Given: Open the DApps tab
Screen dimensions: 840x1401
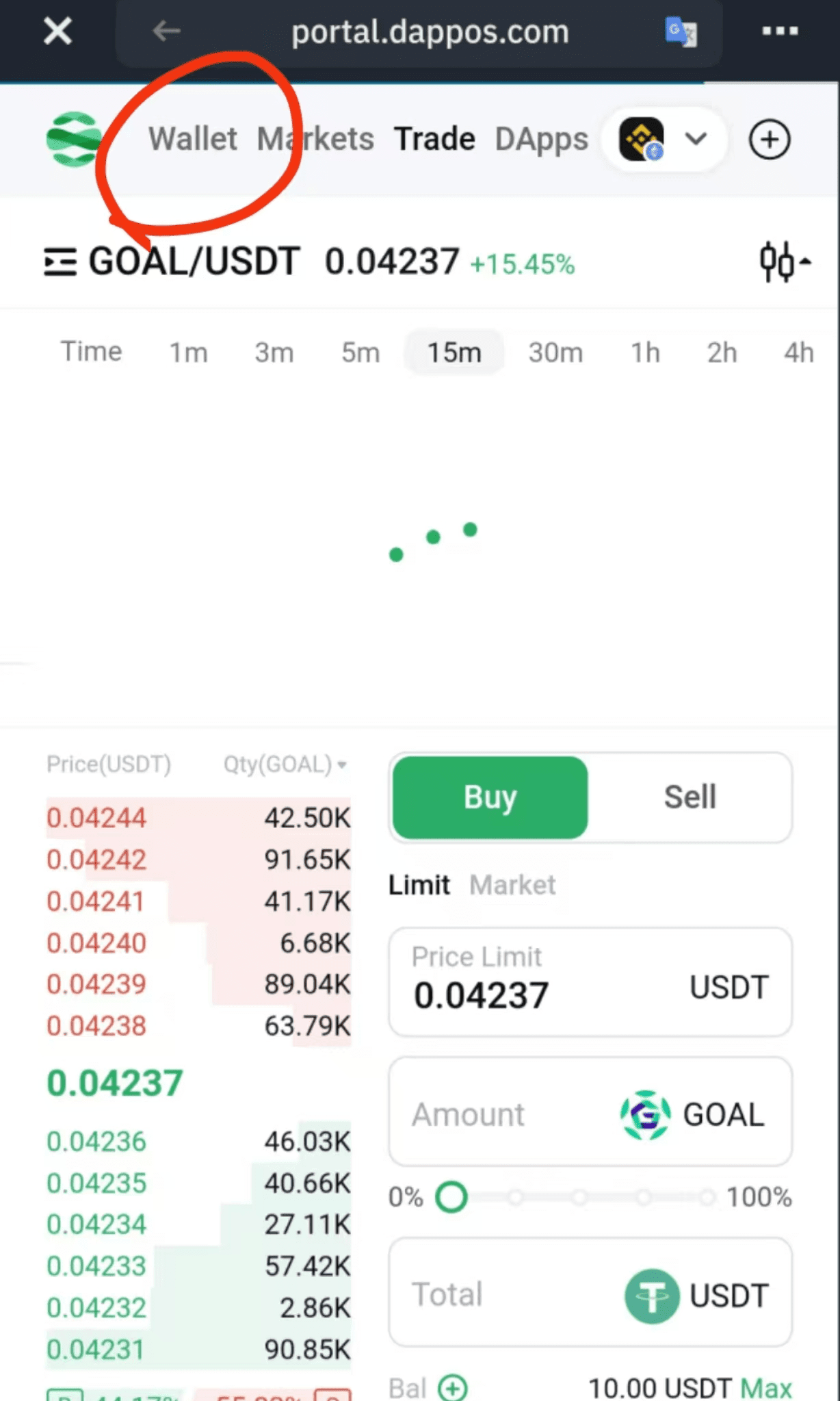Looking at the screenshot, I should coord(542,139).
